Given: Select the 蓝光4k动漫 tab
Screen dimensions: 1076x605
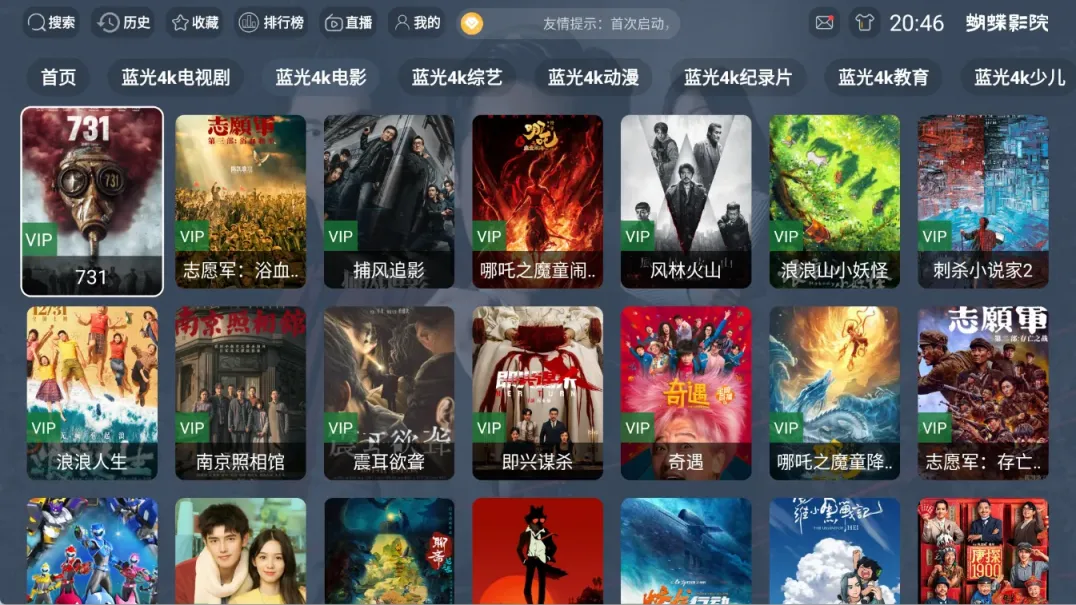Looking at the screenshot, I should coord(593,77).
